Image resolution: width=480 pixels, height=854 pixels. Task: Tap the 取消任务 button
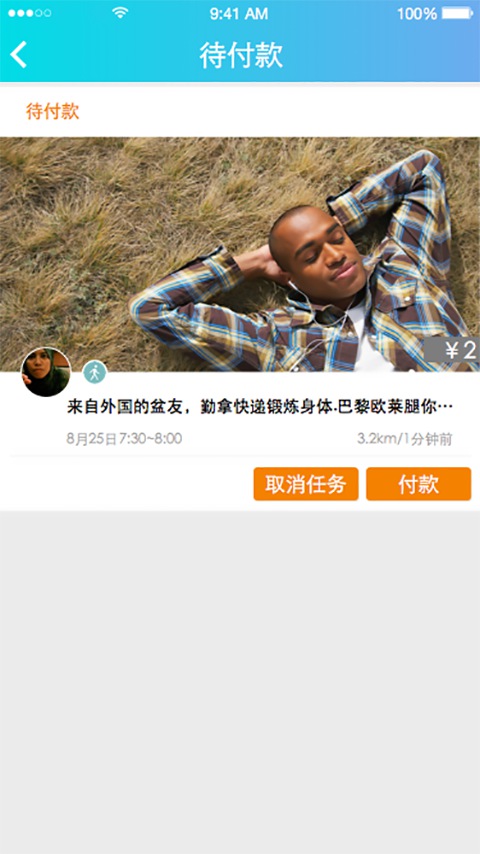(306, 484)
